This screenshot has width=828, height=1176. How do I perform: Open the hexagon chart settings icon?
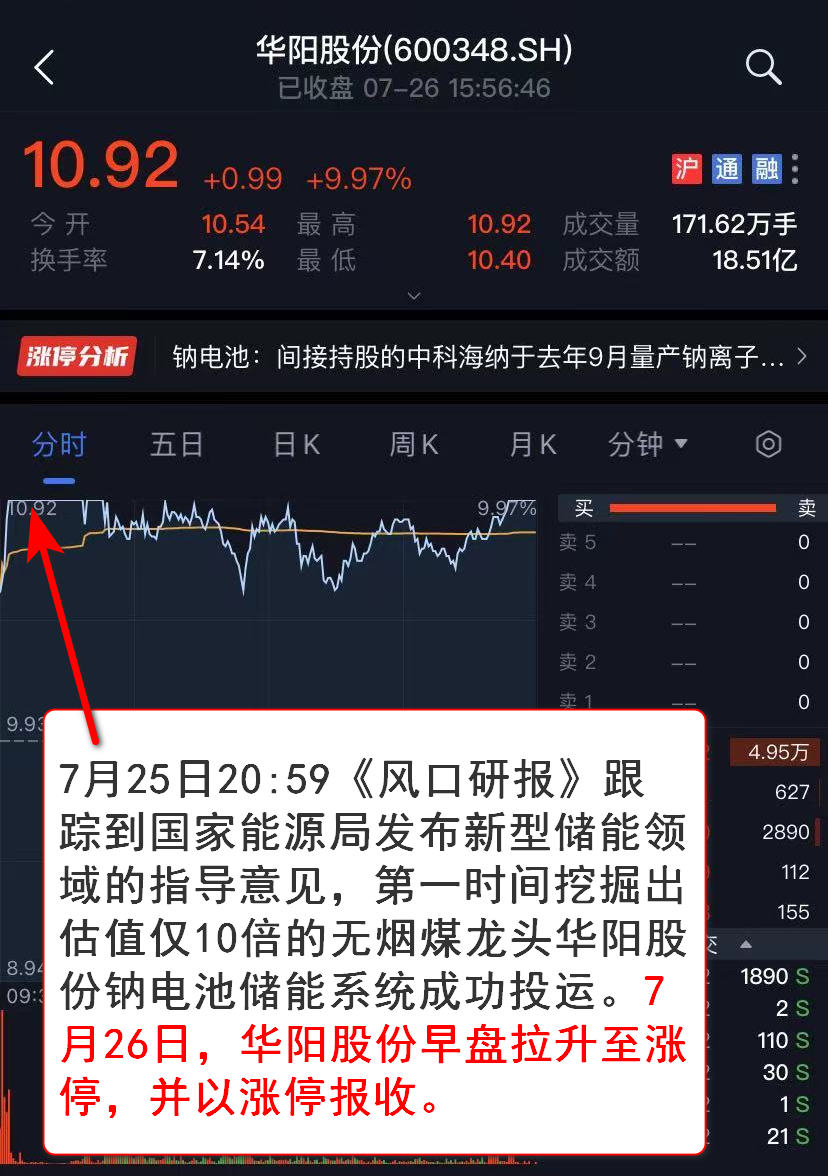[768, 445]
